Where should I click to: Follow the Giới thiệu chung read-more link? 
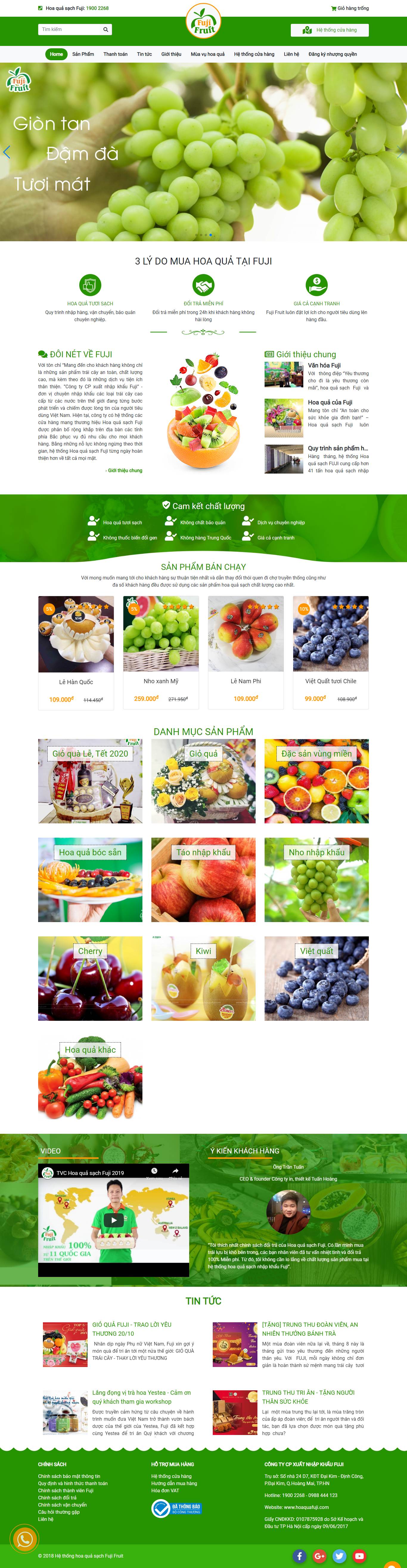[x=124, y=471]
